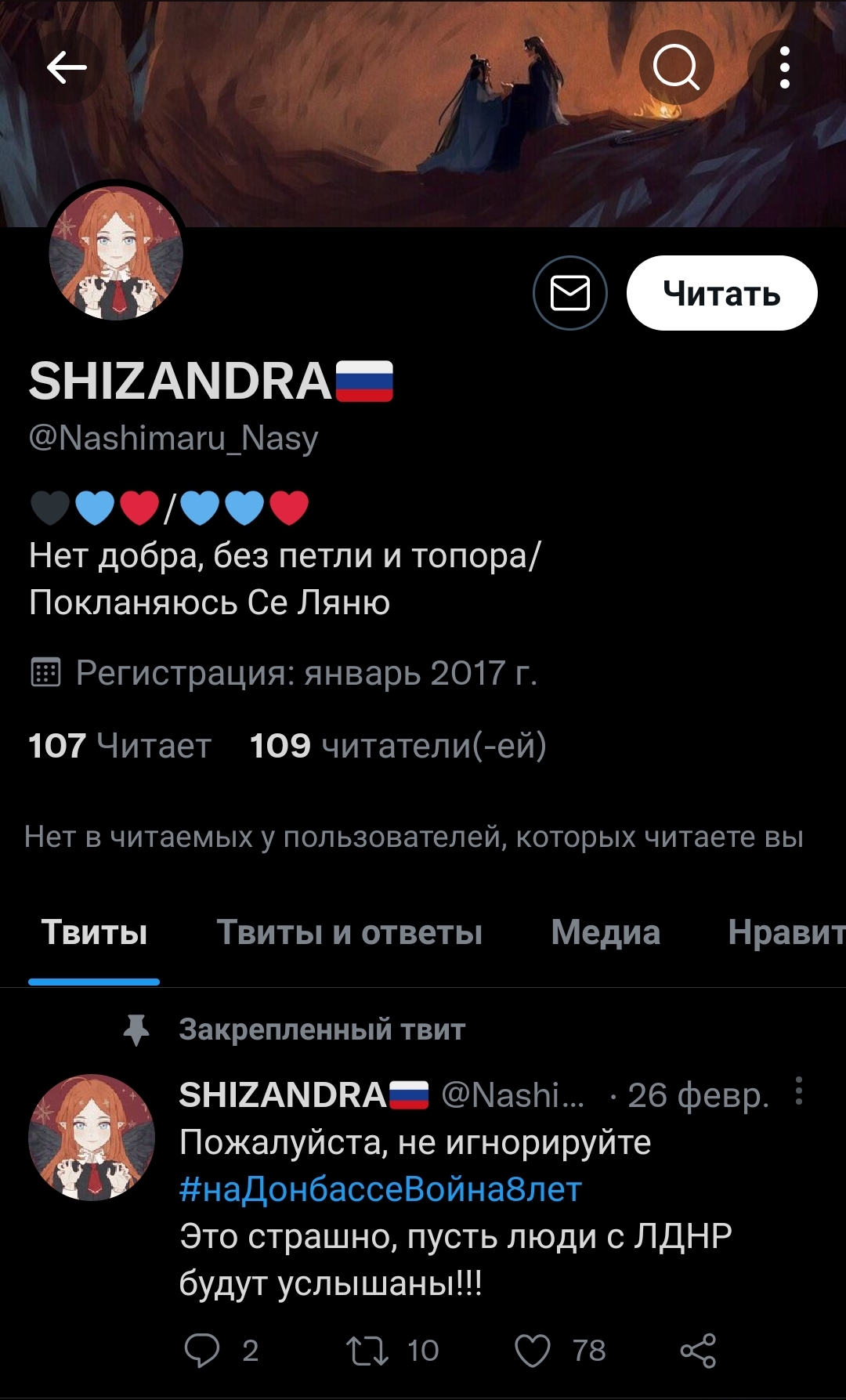The image size is (846, 1400).
Task: Switch to the Нравится tab
Action: [x=786, y=932]
